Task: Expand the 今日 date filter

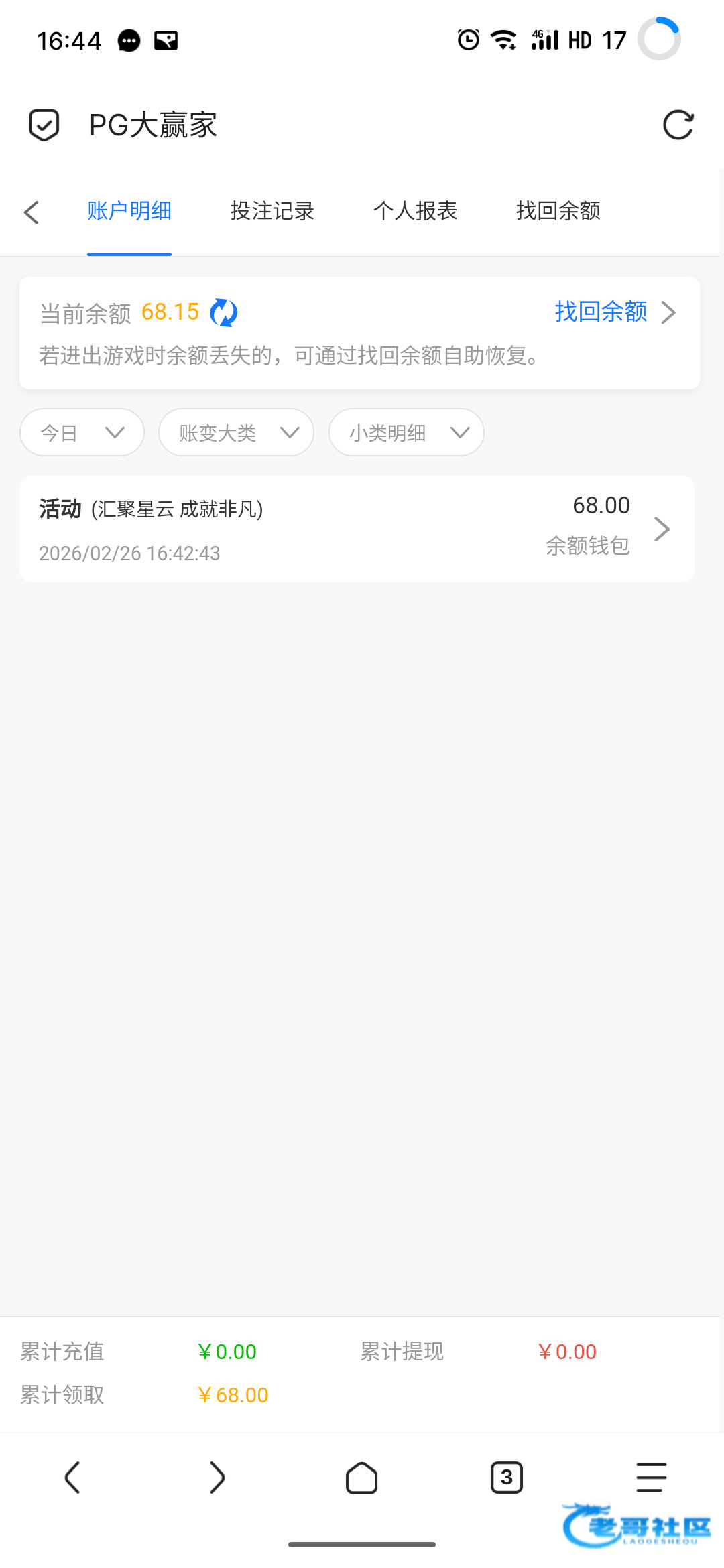Action: tap(82, 432)
